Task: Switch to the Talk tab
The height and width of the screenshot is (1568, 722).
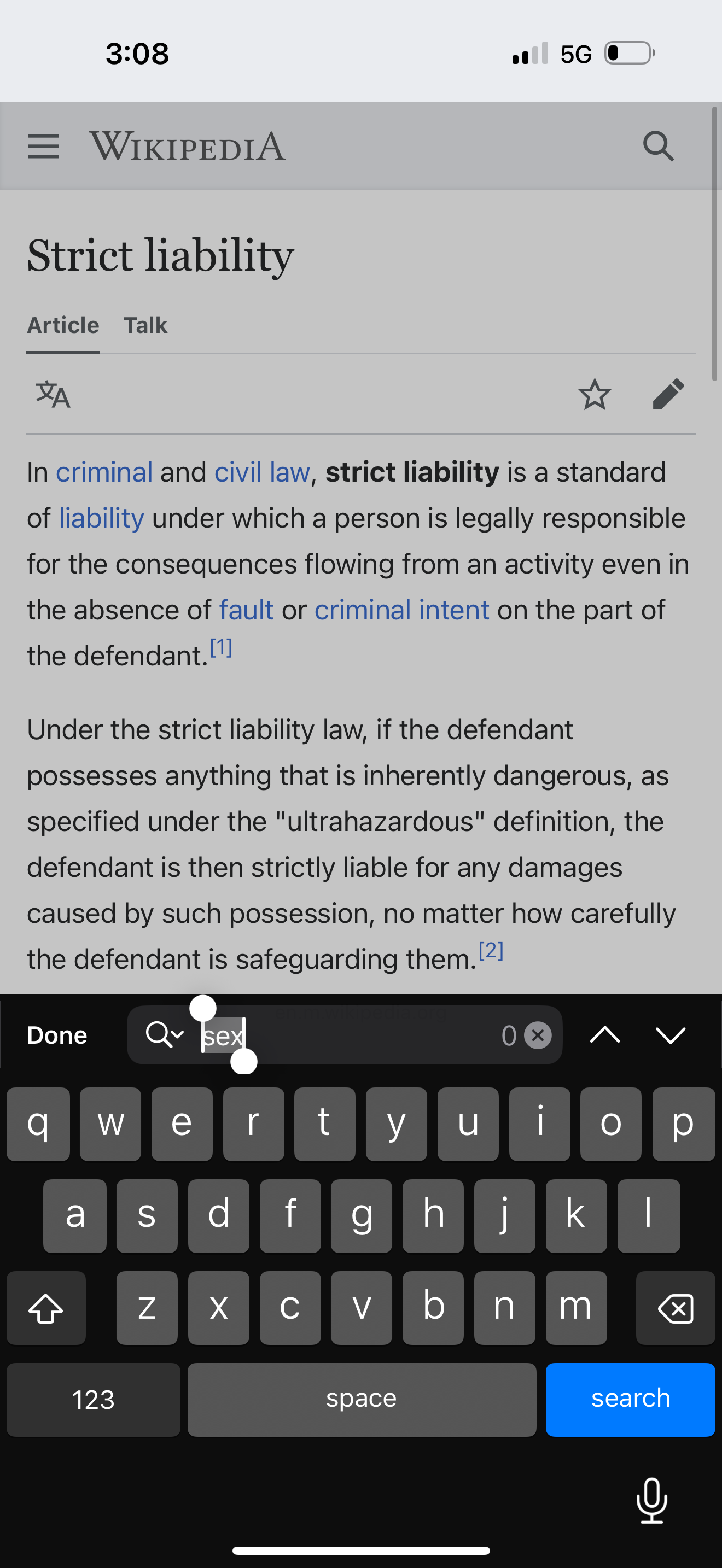Action: [x=145, y=326]
